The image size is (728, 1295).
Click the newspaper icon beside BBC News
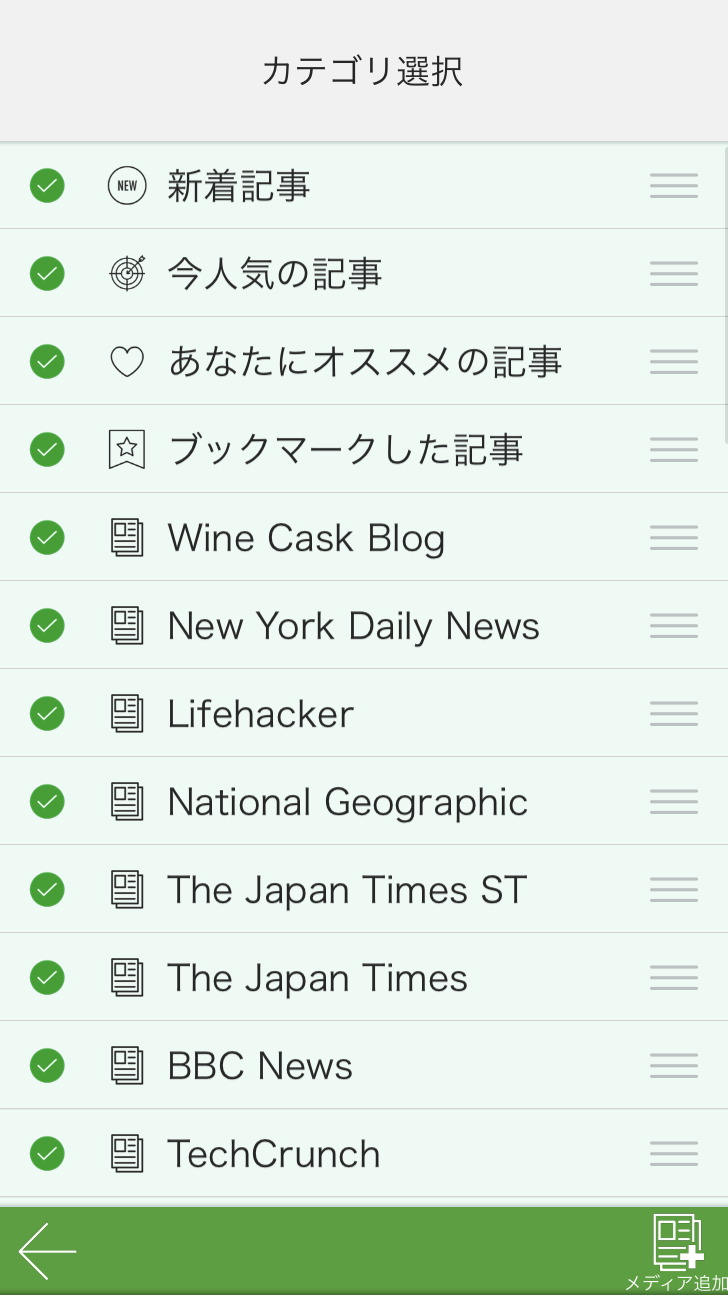(127, 1065)
